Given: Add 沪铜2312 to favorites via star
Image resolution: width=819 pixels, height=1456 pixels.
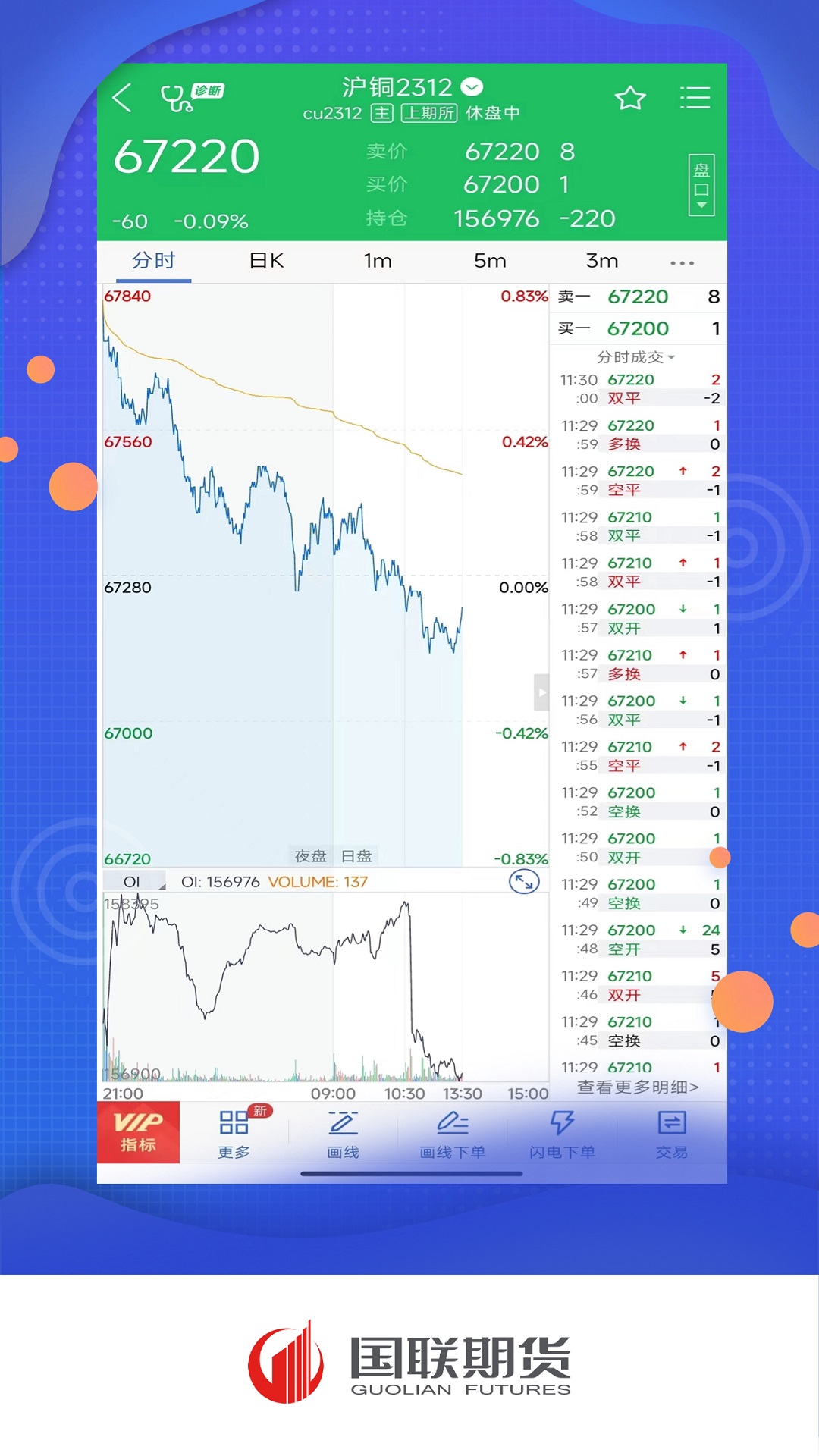Looking at the screenshot, I should click(x=631, y=99).
